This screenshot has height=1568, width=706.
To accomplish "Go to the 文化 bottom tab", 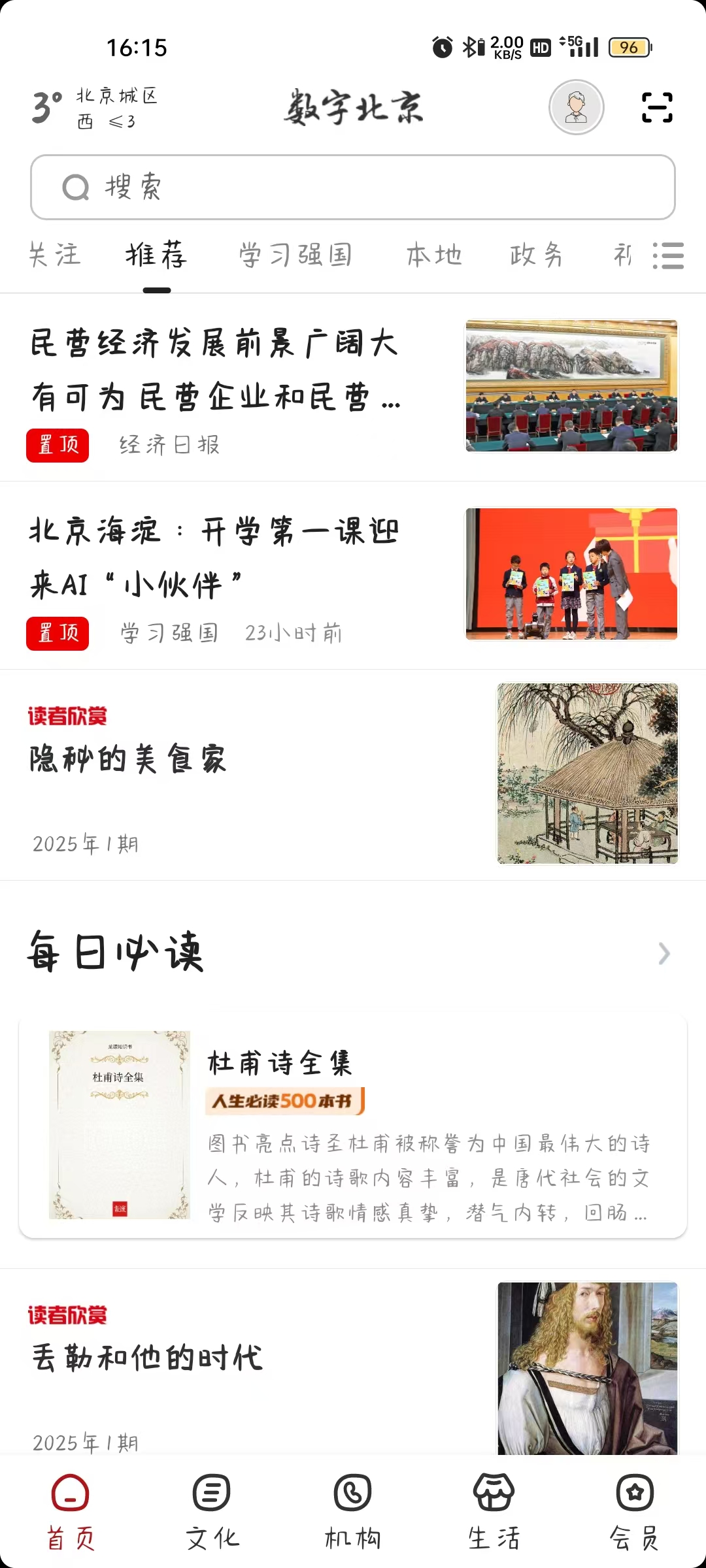I will click(x=212, y=1511).
